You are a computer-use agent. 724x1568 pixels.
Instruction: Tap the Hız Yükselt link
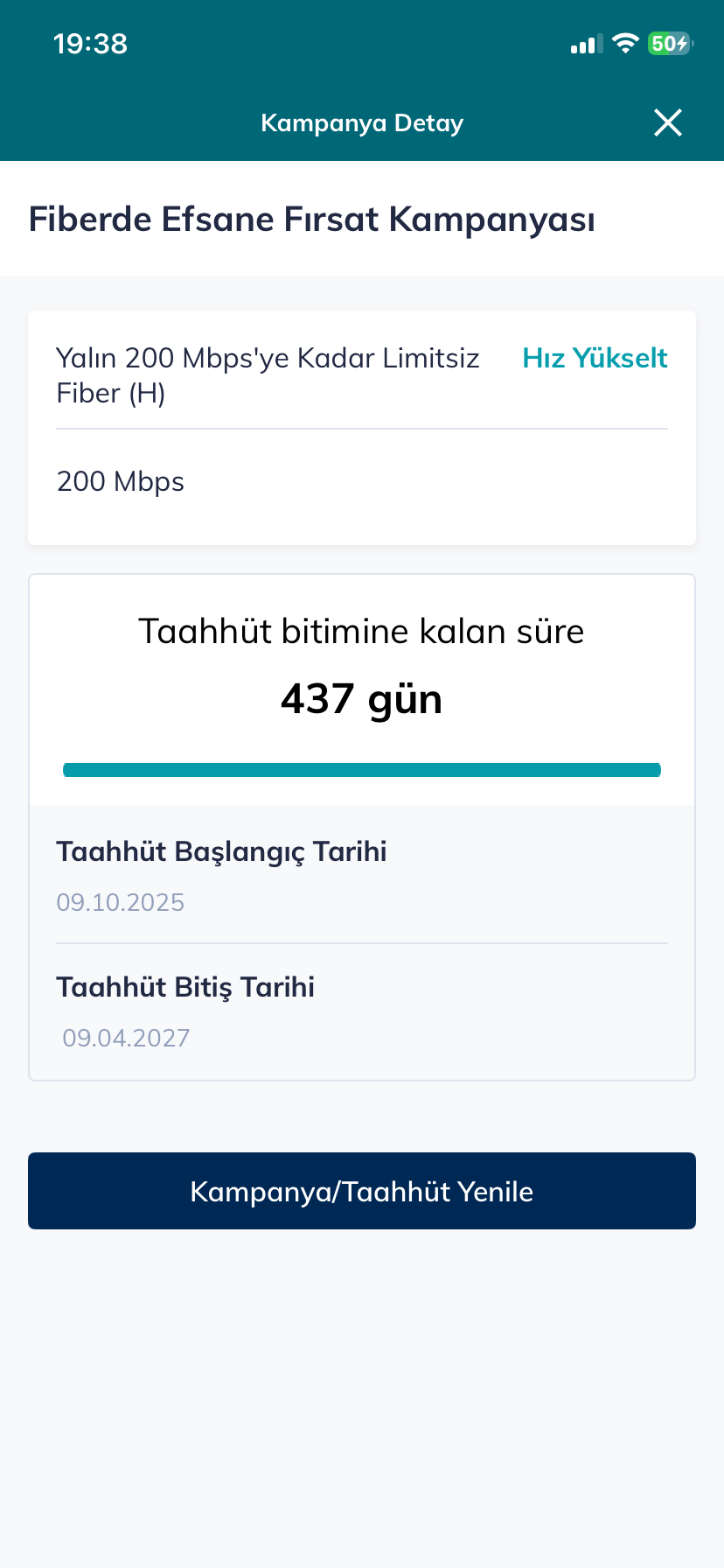pyautogui.click(x=595, y=358)
